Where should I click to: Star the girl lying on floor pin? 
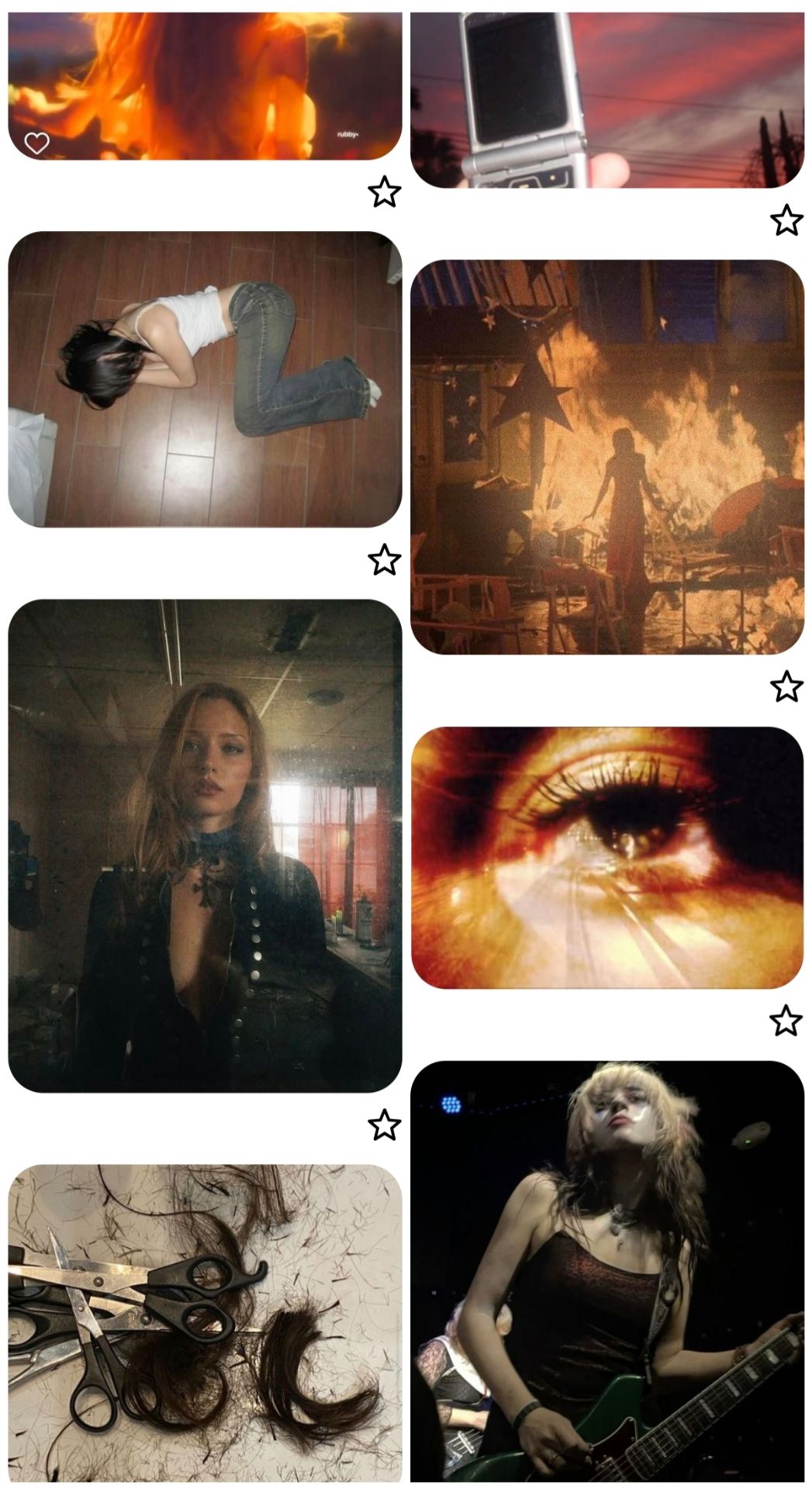384,559
